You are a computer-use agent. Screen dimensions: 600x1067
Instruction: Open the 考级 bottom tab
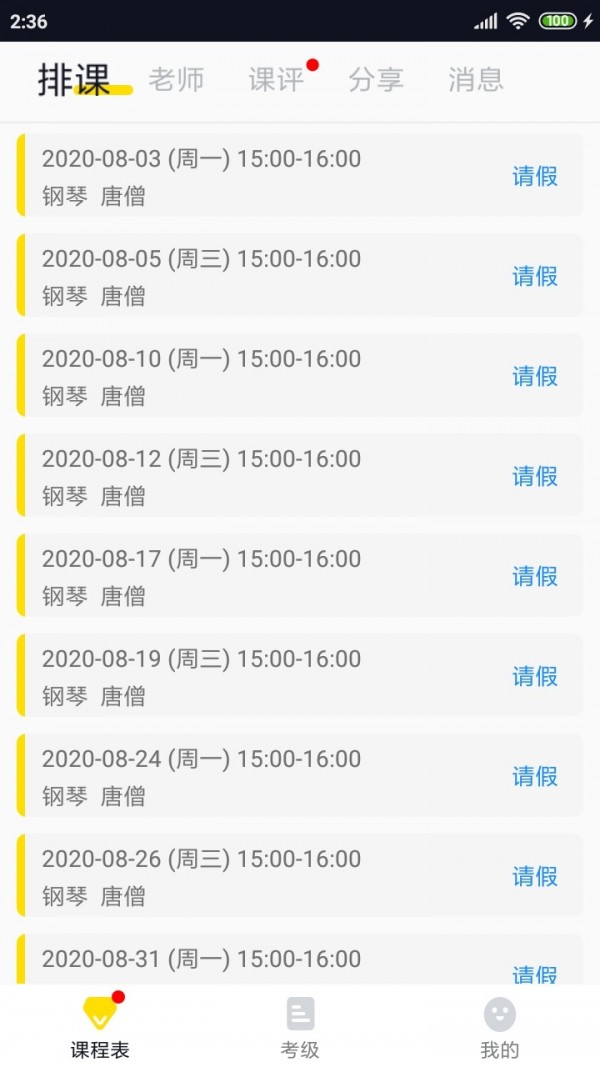300,1027
